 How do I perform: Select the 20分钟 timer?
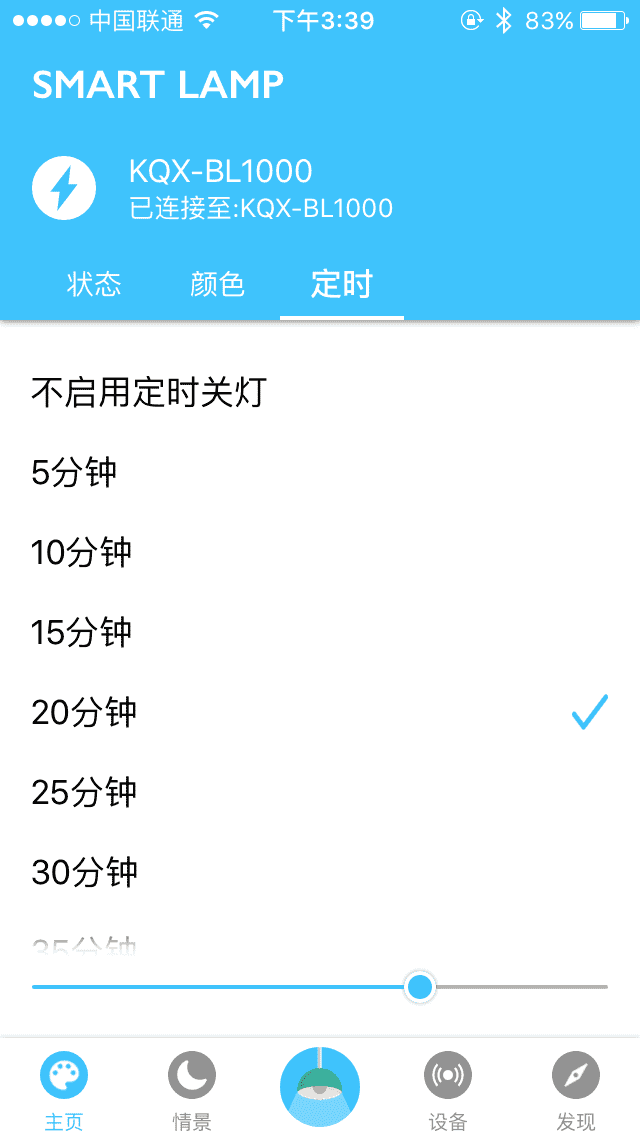(x=85, y=712)
